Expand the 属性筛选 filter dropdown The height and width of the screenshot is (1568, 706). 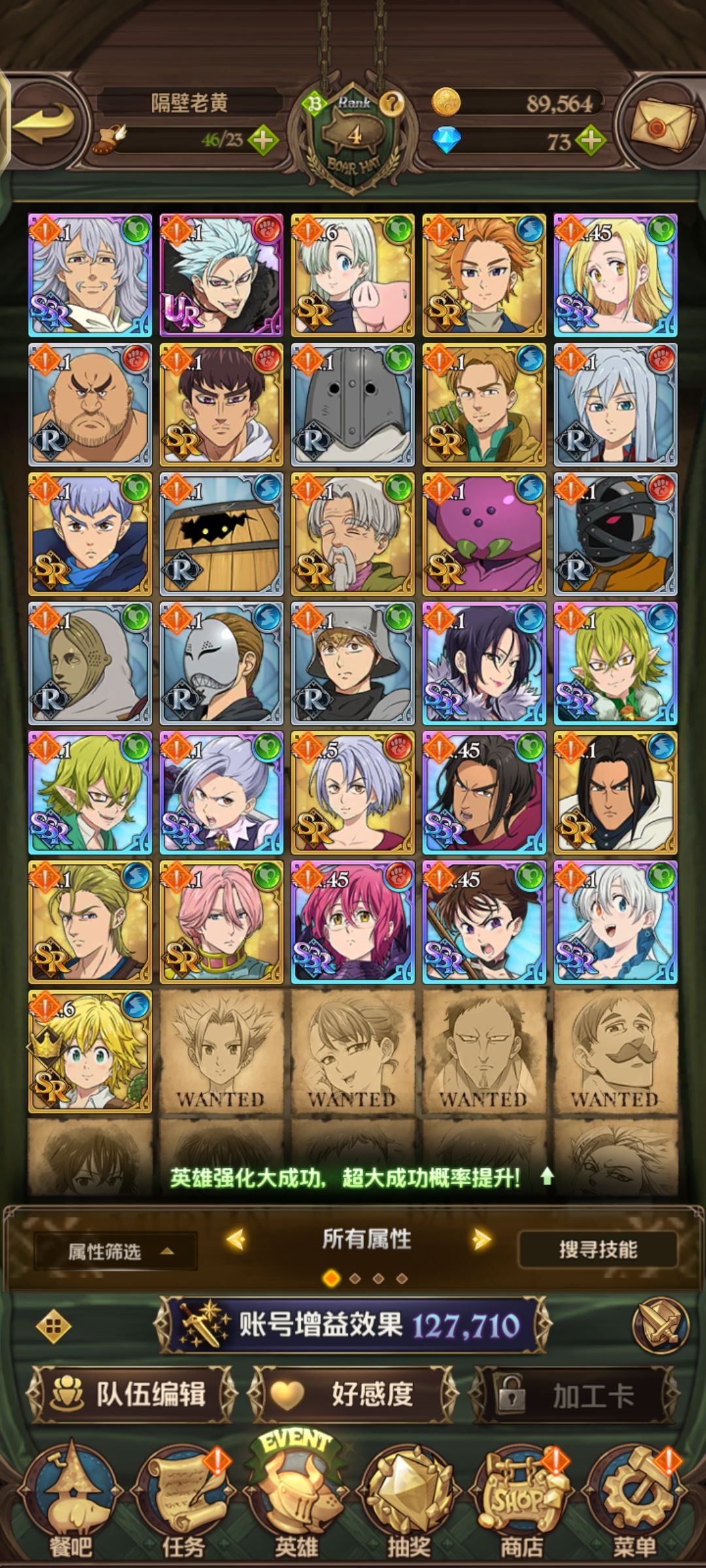coord(116,1251)
